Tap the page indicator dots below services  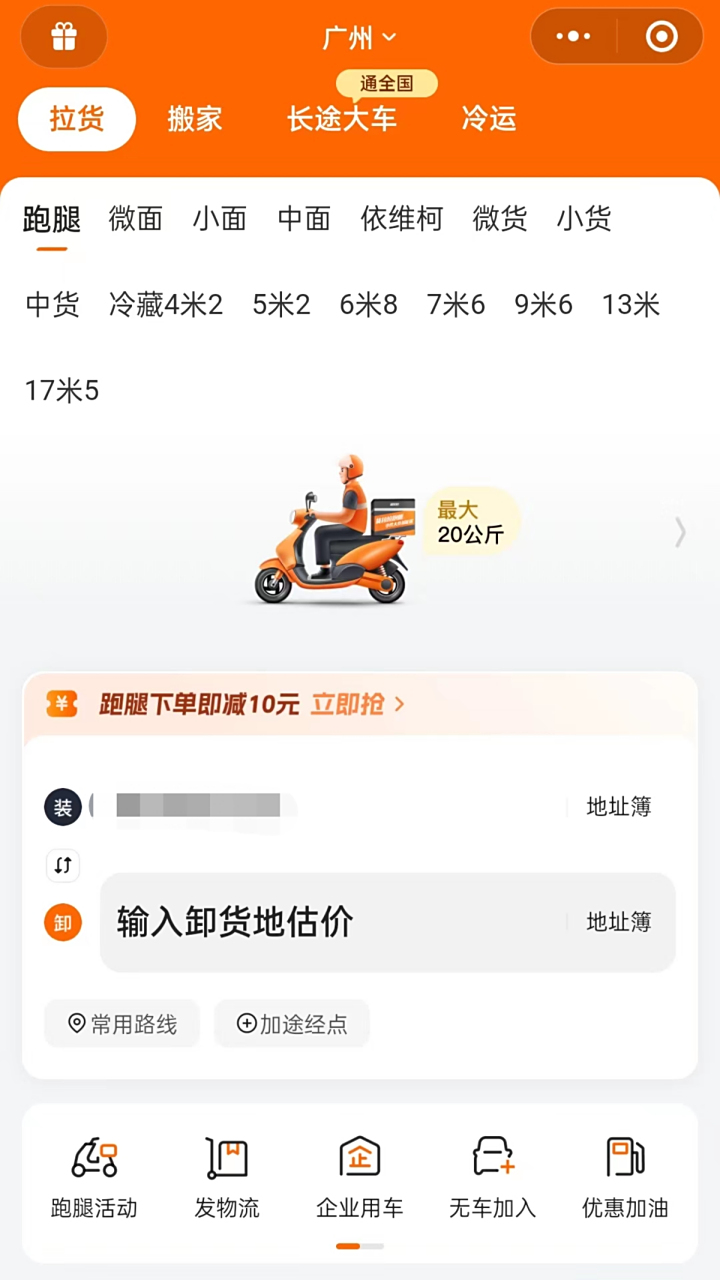pyautogui.click(x=359, y=1246)
